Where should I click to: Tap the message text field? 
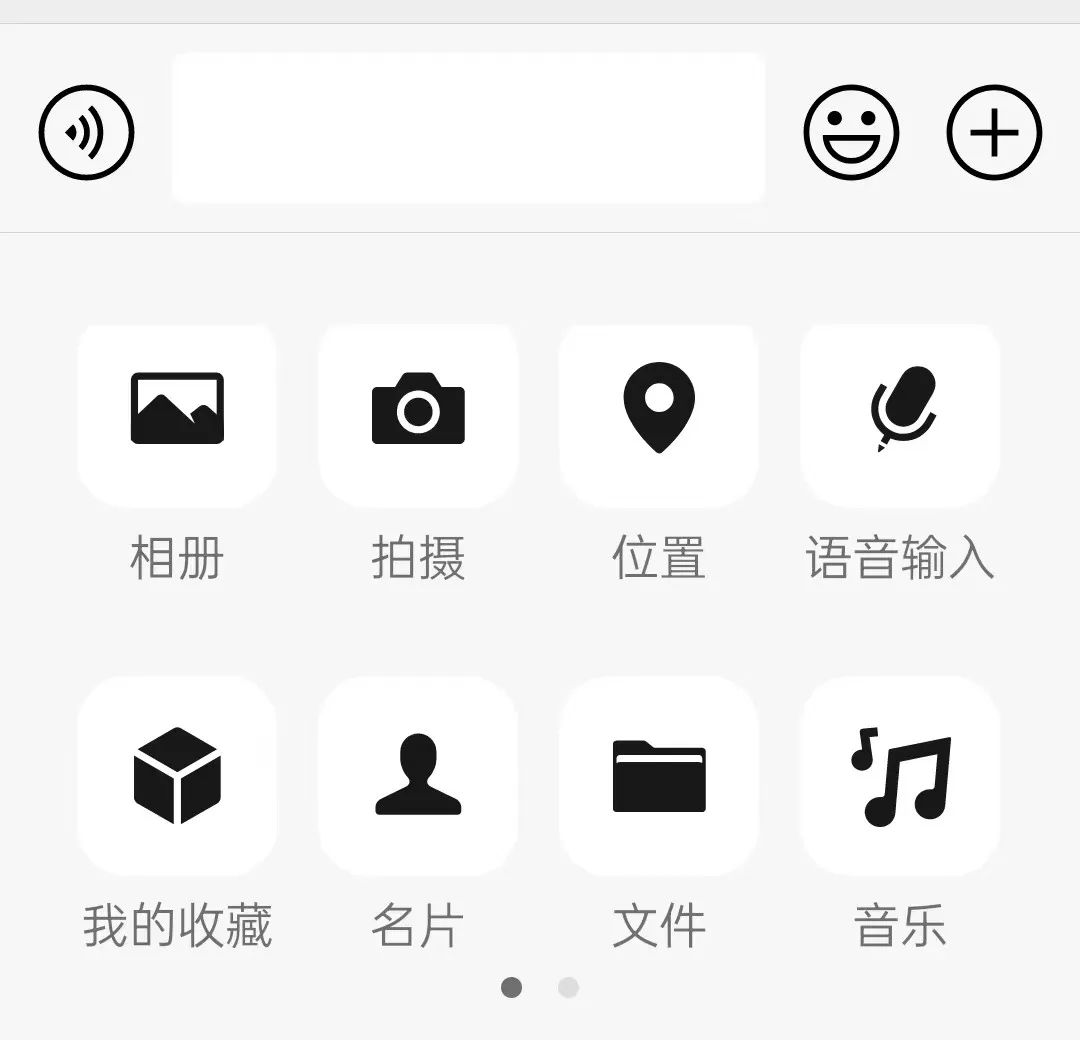tap(468, 129)
